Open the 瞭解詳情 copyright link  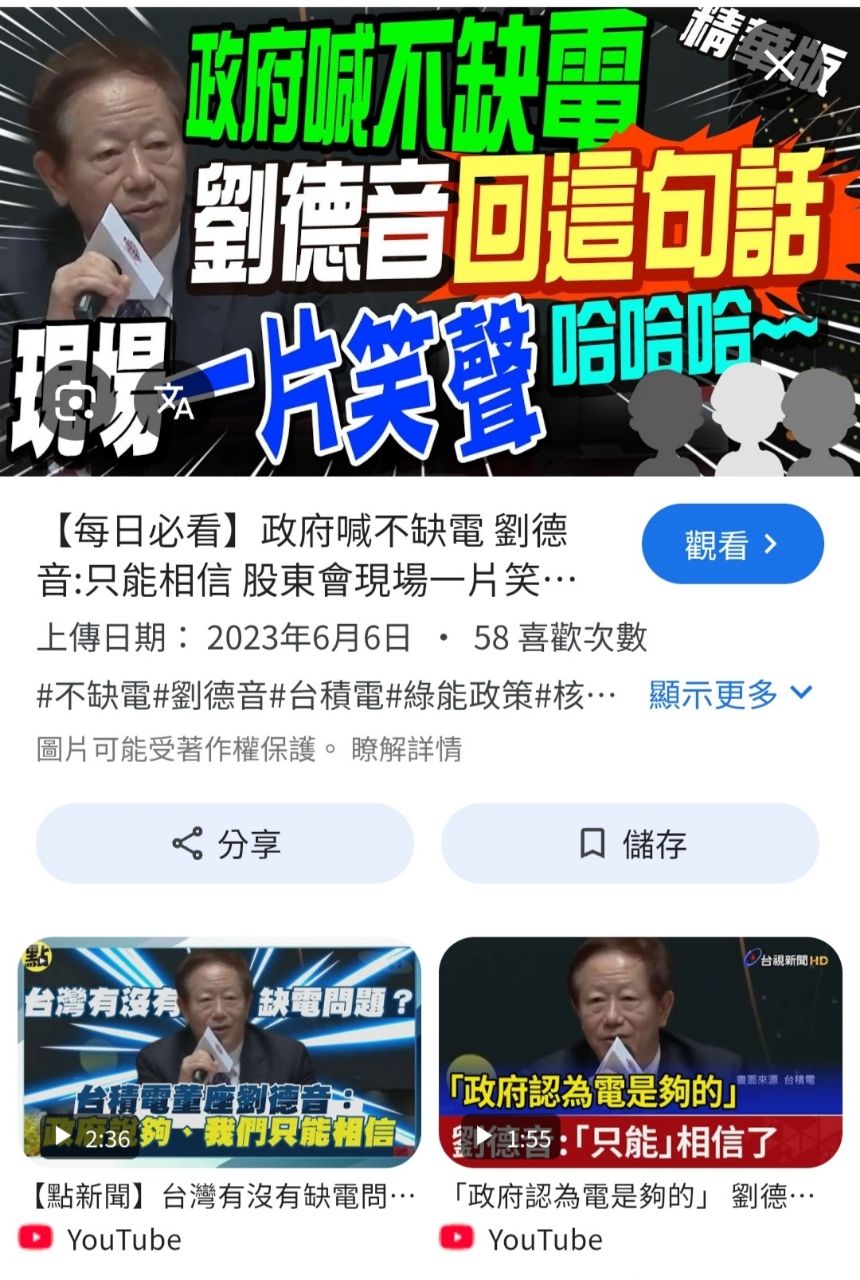[x=406, y=749]
